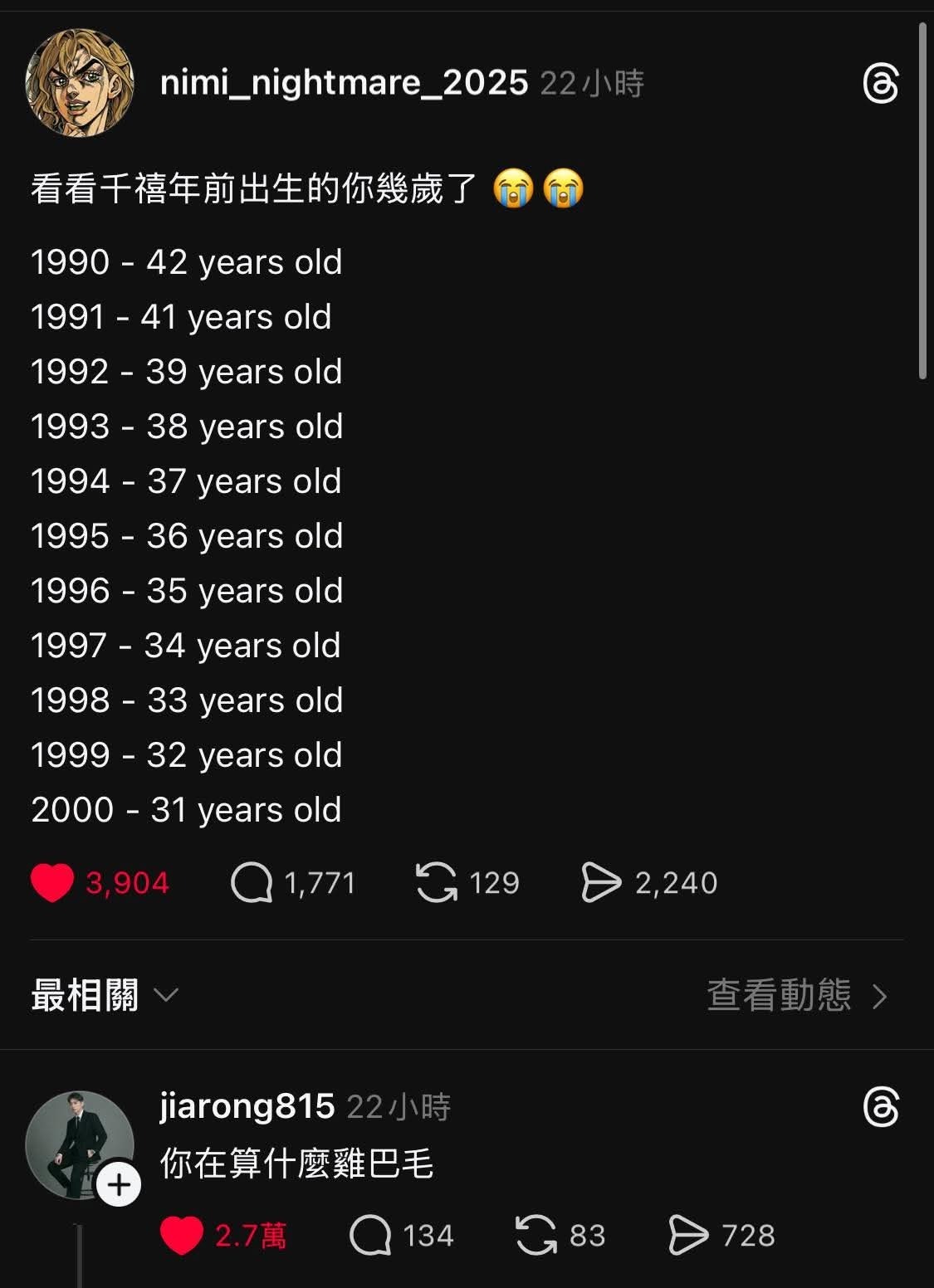Open the nimi_nightmare_2025 username link
Screen dimensions: 934x1288
pyautogui.click(x=344, y=83)
